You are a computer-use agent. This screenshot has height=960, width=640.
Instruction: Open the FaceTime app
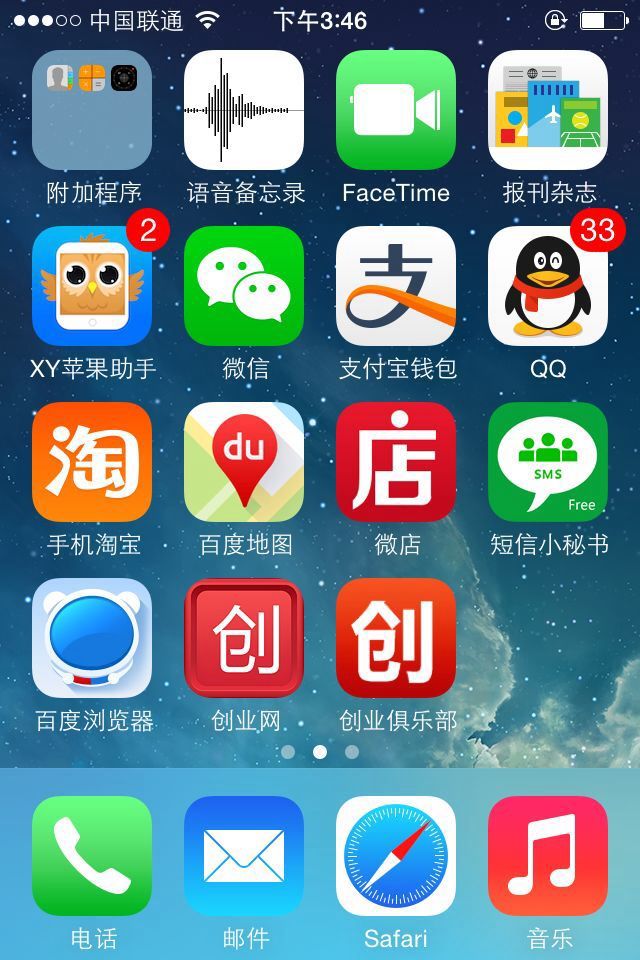coord(396,110)
